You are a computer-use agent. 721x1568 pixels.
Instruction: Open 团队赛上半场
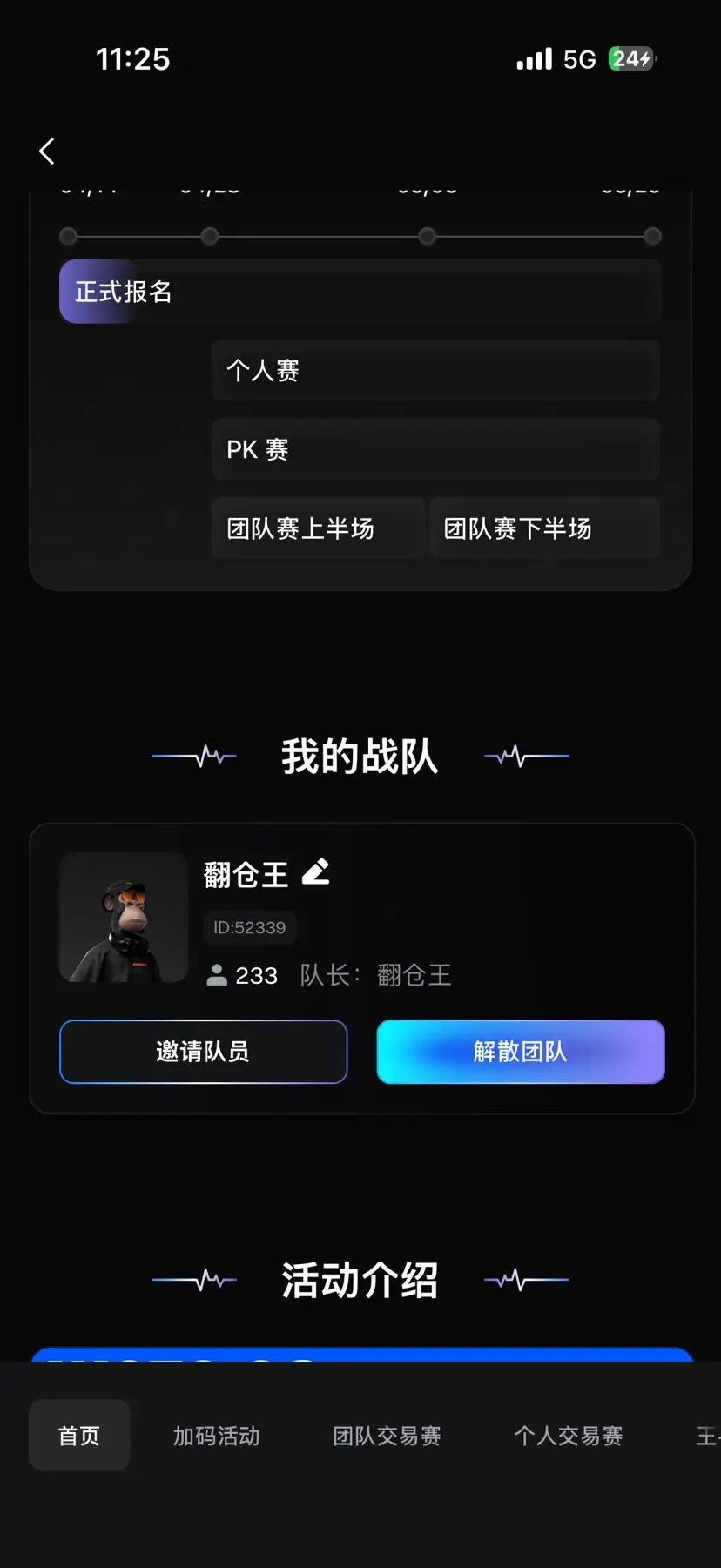click(x=317, y=528)
